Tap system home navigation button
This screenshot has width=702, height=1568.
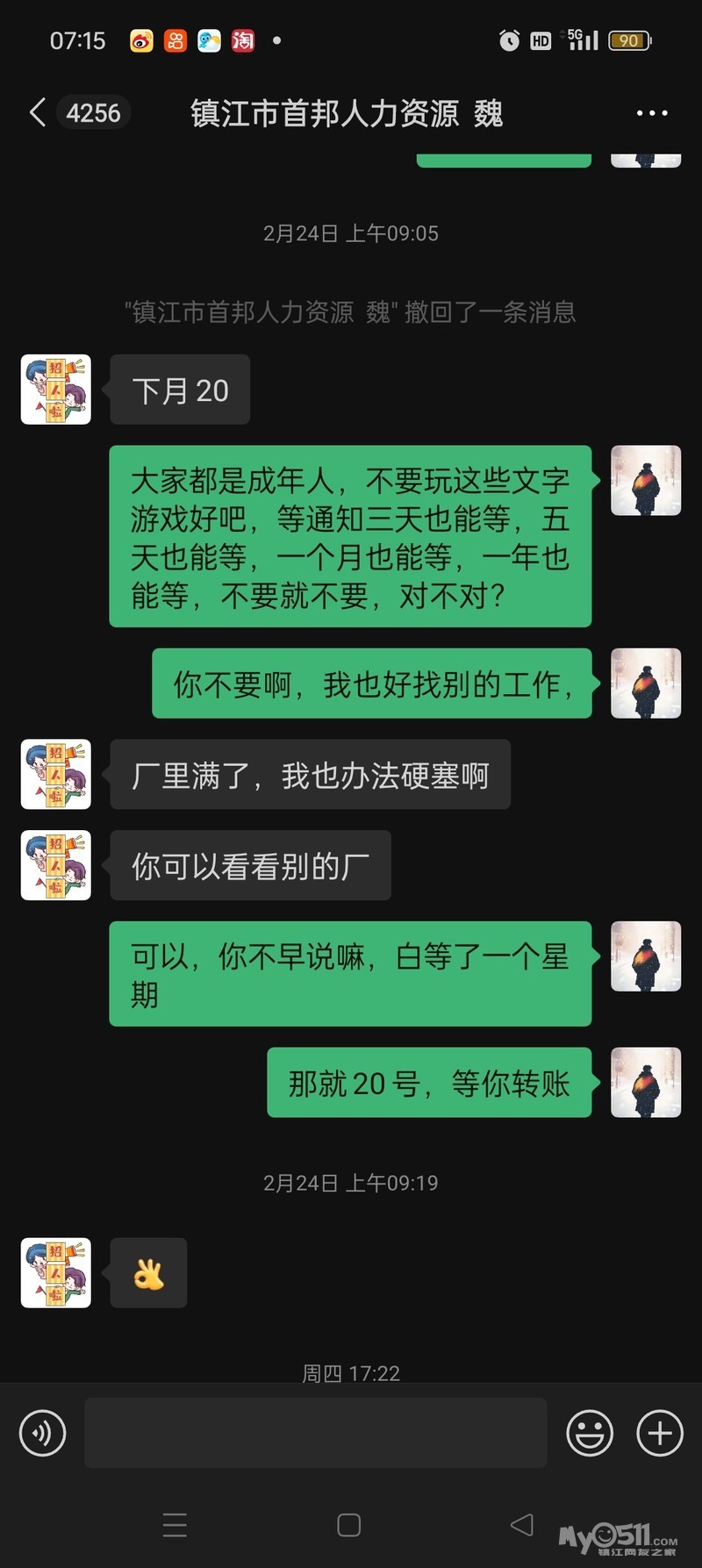tap(349, 1525)
